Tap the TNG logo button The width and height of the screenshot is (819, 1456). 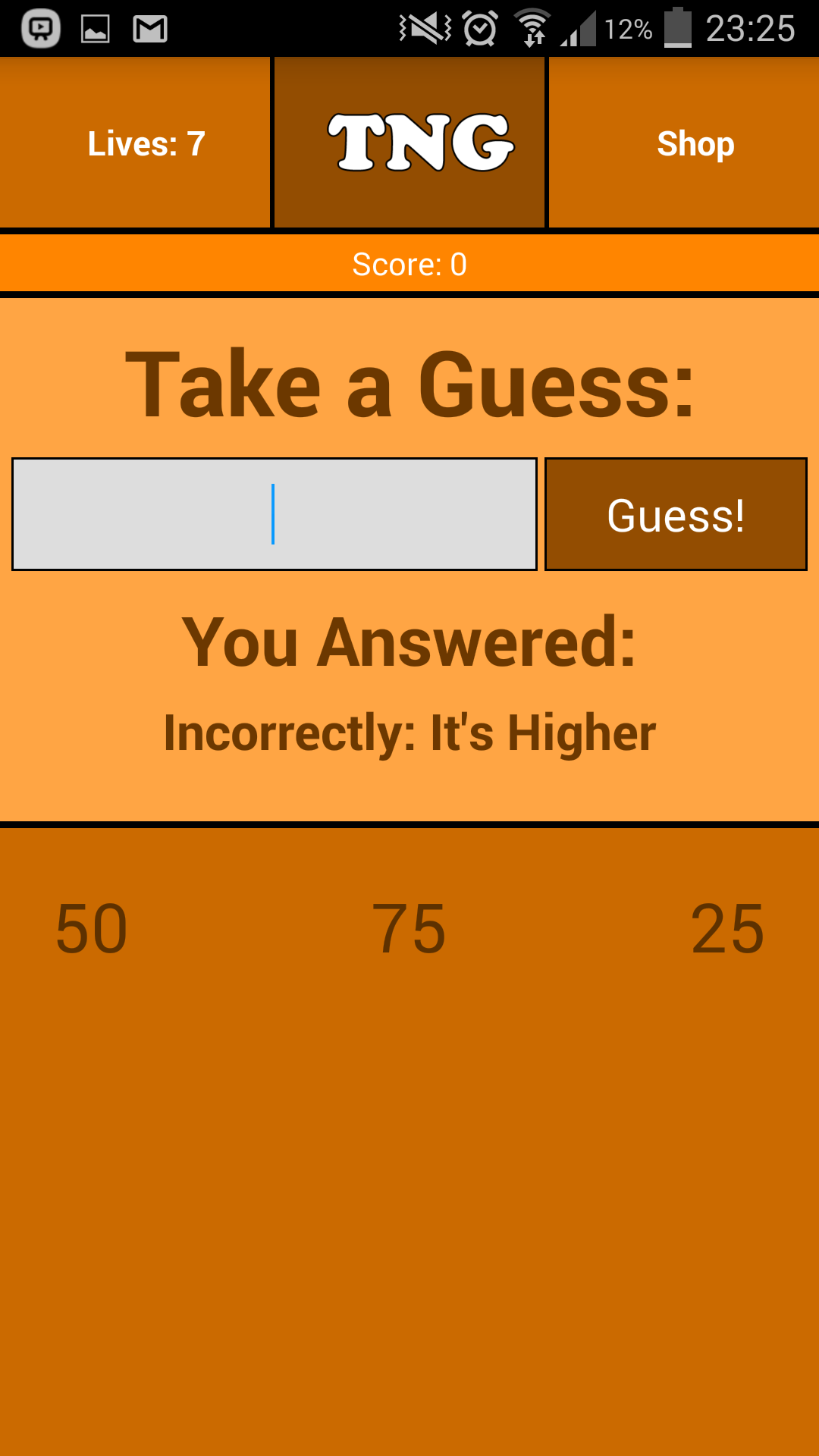pos(409,143)
